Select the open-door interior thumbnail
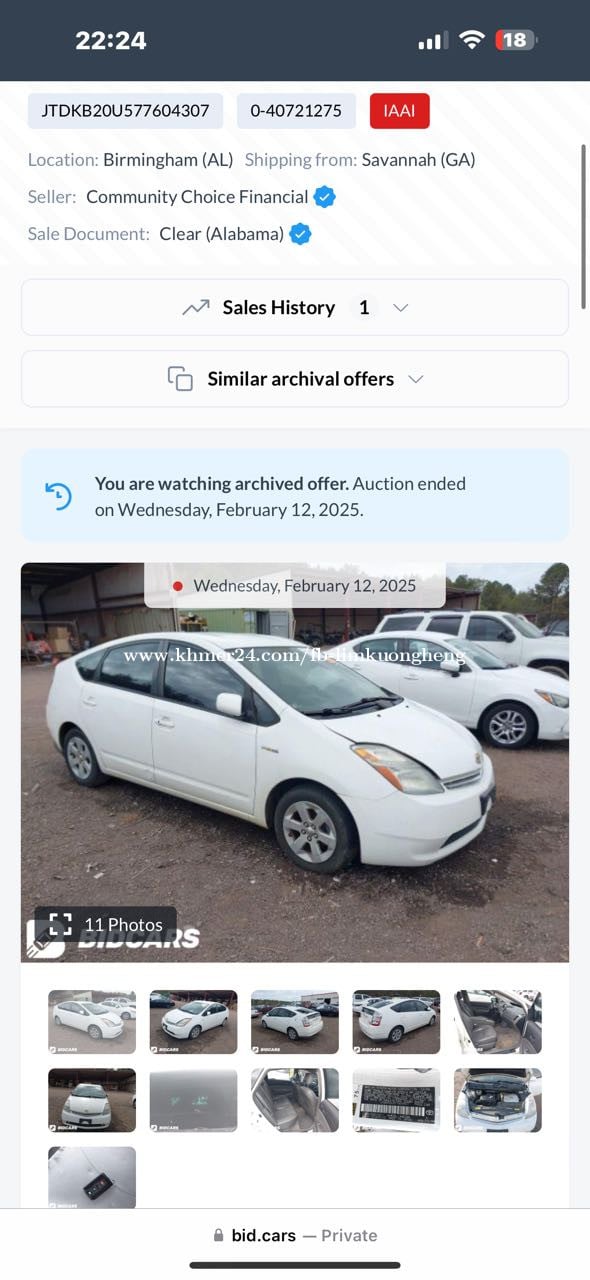The height and width of the screenshot is (1280, 590). point(497,1022)
